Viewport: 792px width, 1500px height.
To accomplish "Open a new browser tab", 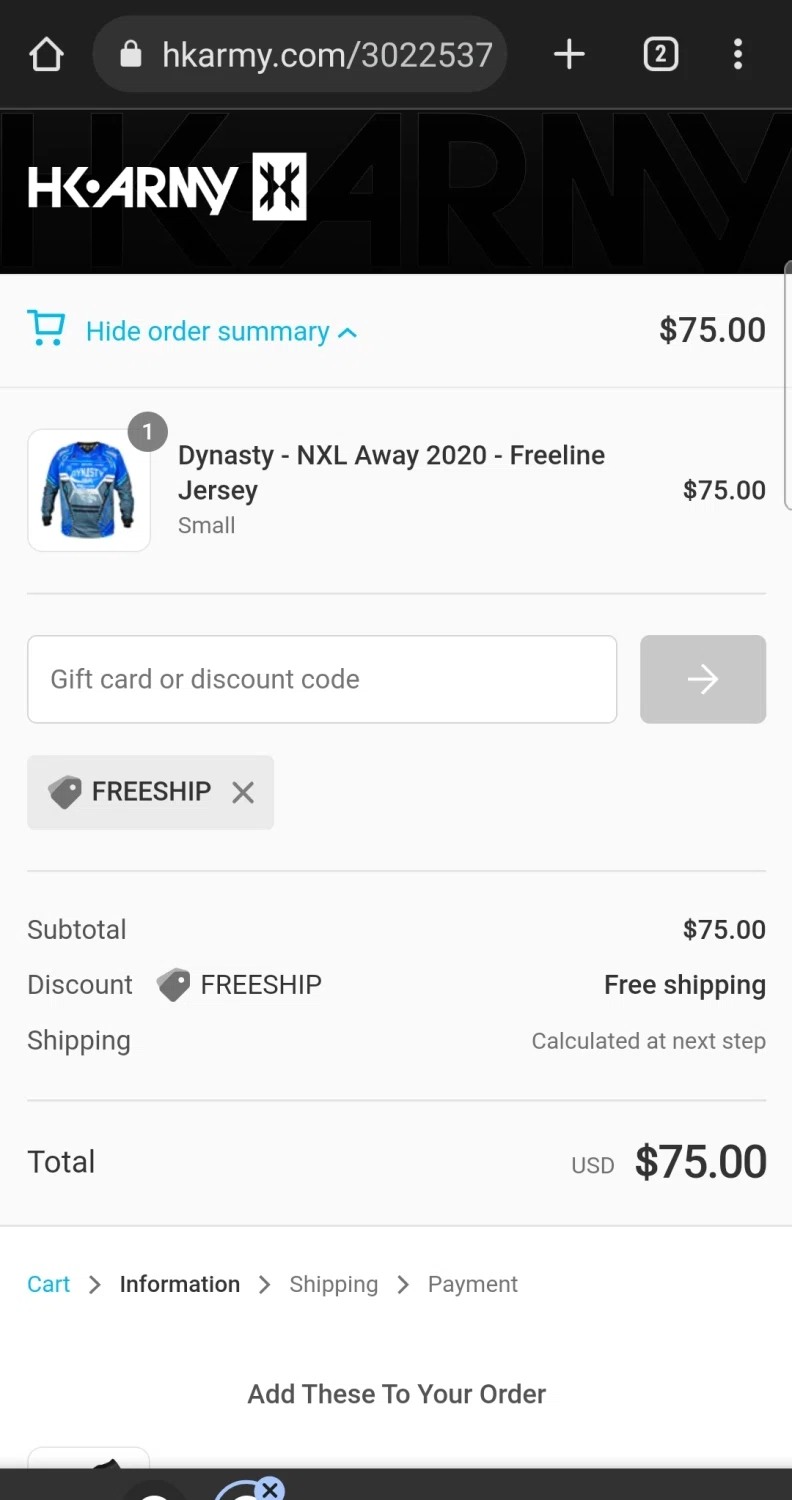I will 569,55.
